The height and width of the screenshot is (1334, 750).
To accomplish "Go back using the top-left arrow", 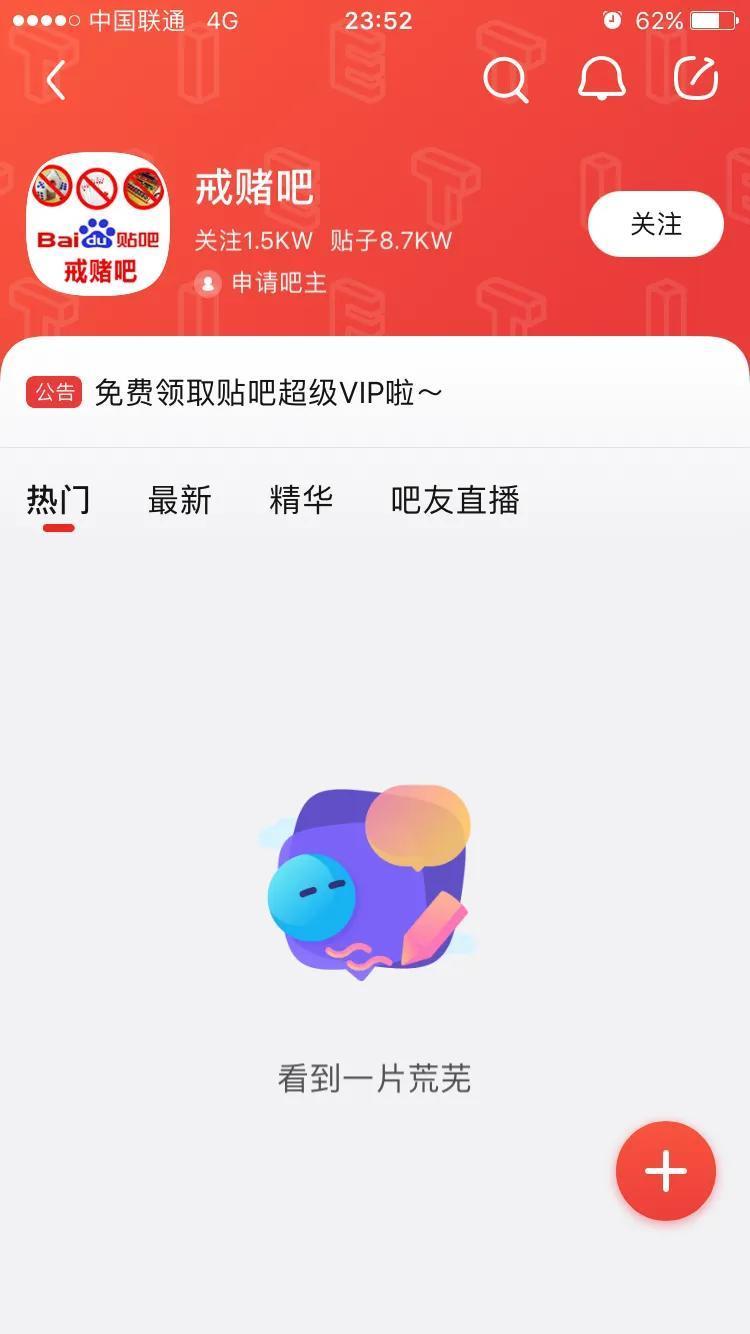I will pyautogui.click(x=56, y=80).
